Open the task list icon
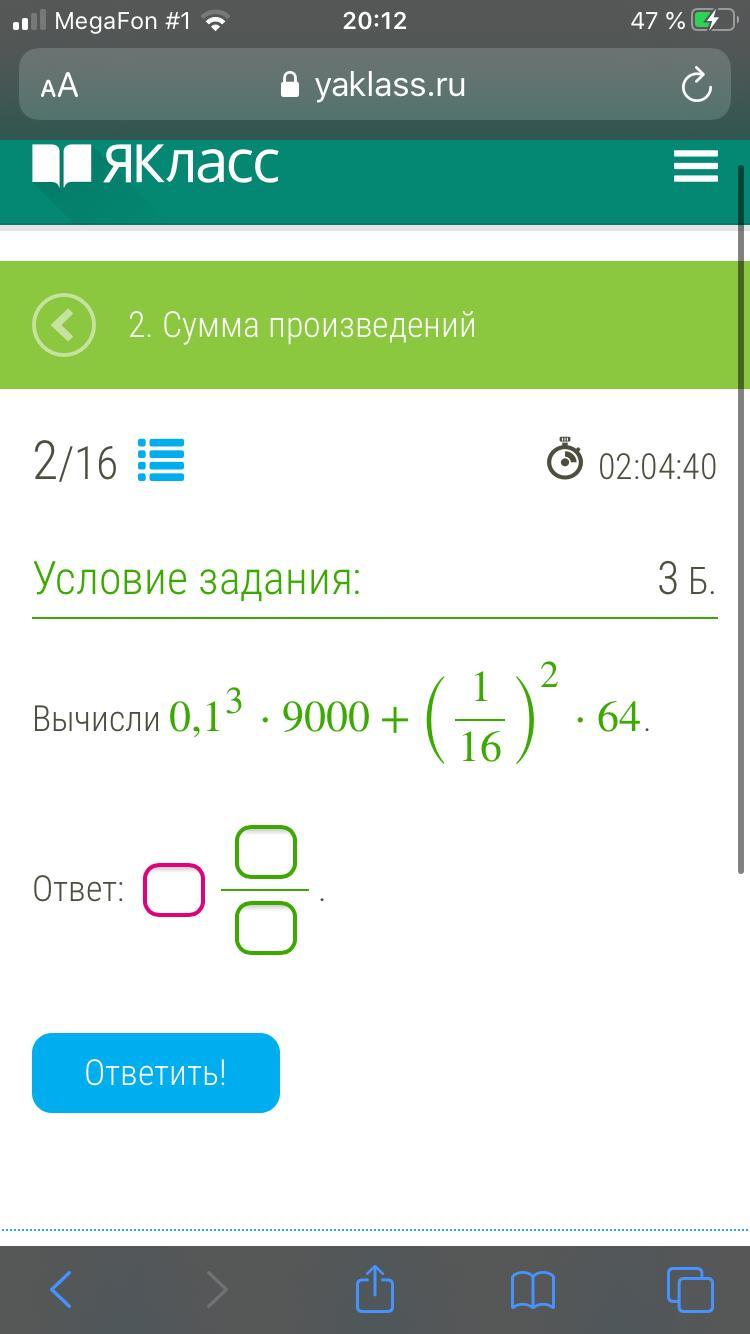The image size is (750, 1334). pos(160,461)
